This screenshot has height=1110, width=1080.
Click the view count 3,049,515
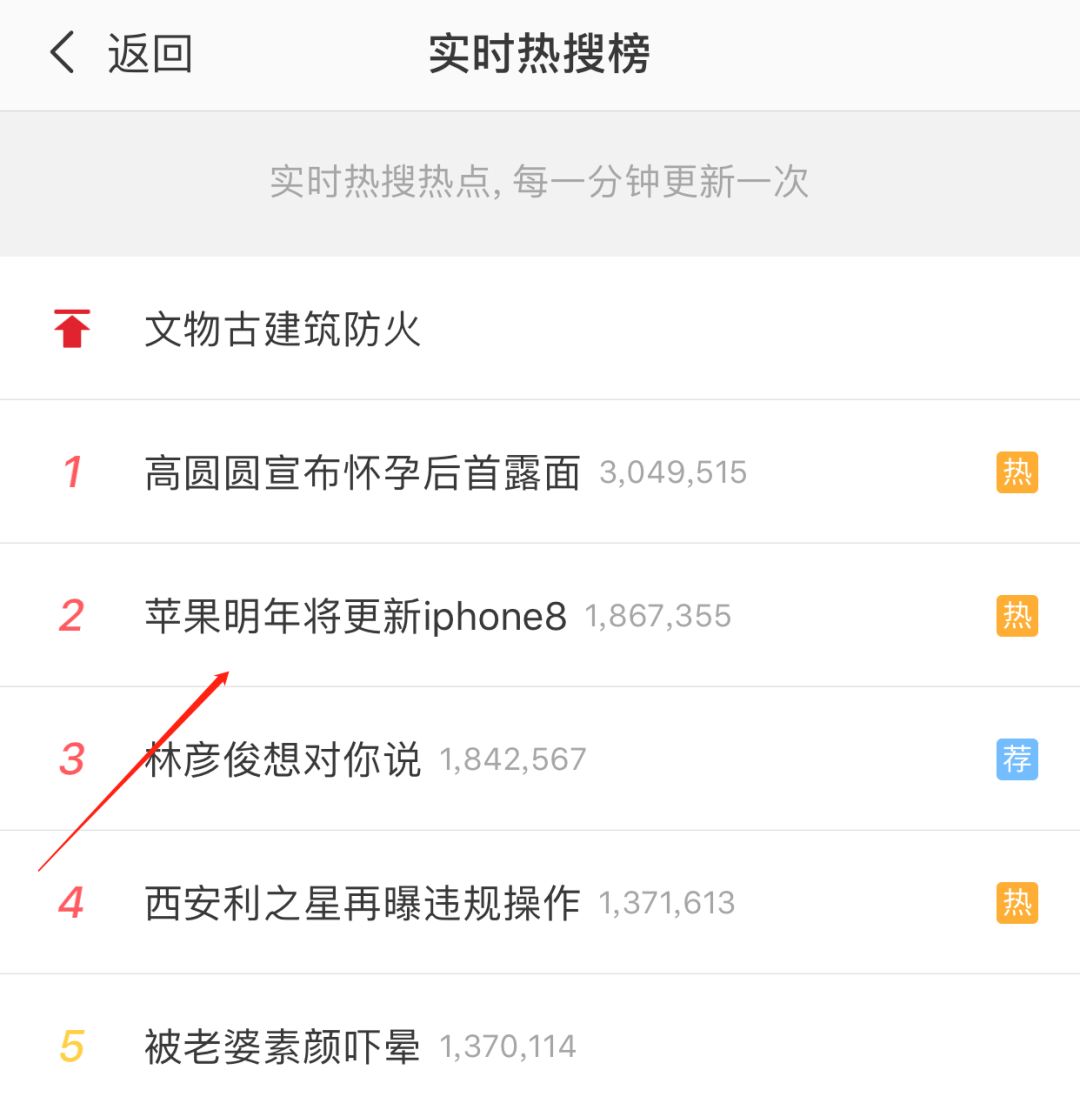click(672, 473)
